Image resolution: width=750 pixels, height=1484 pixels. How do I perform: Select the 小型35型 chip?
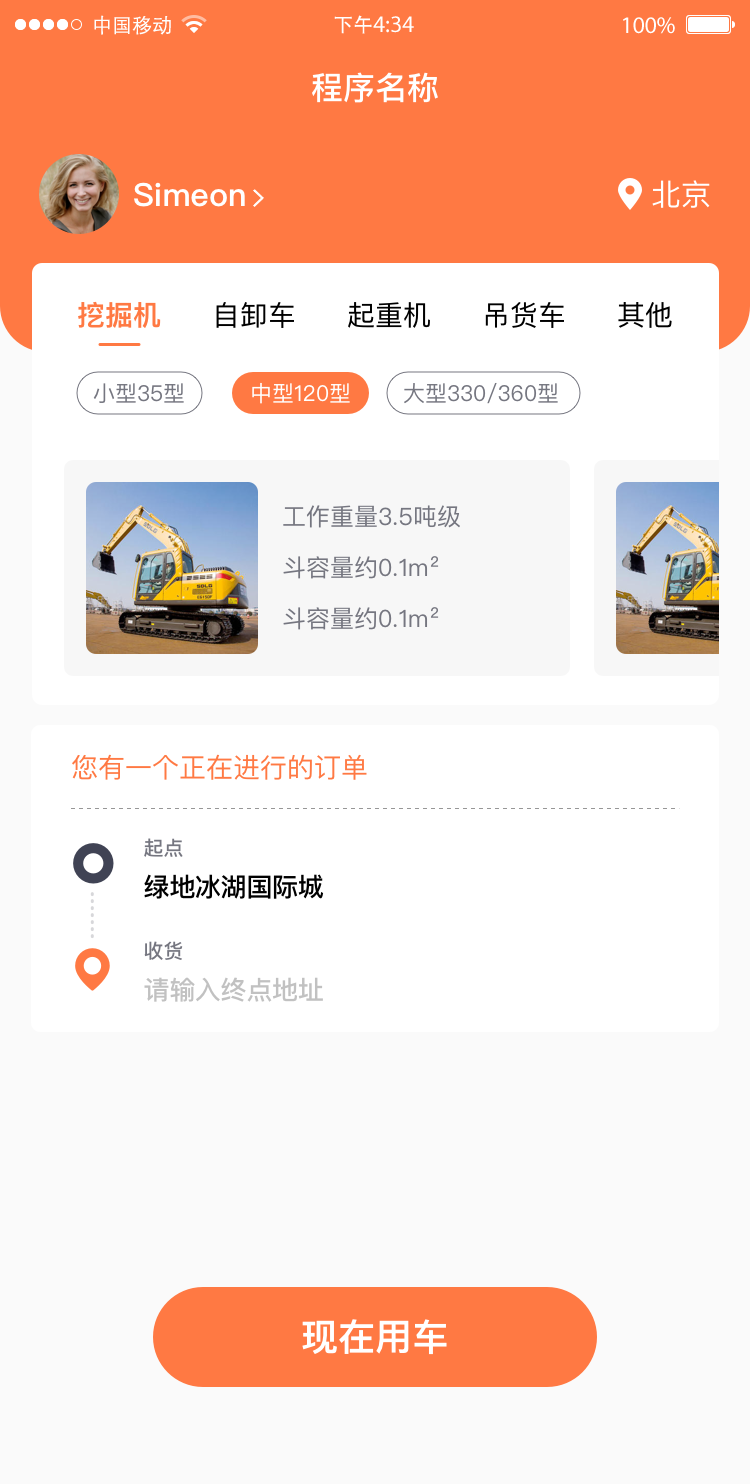click(139, 393)
